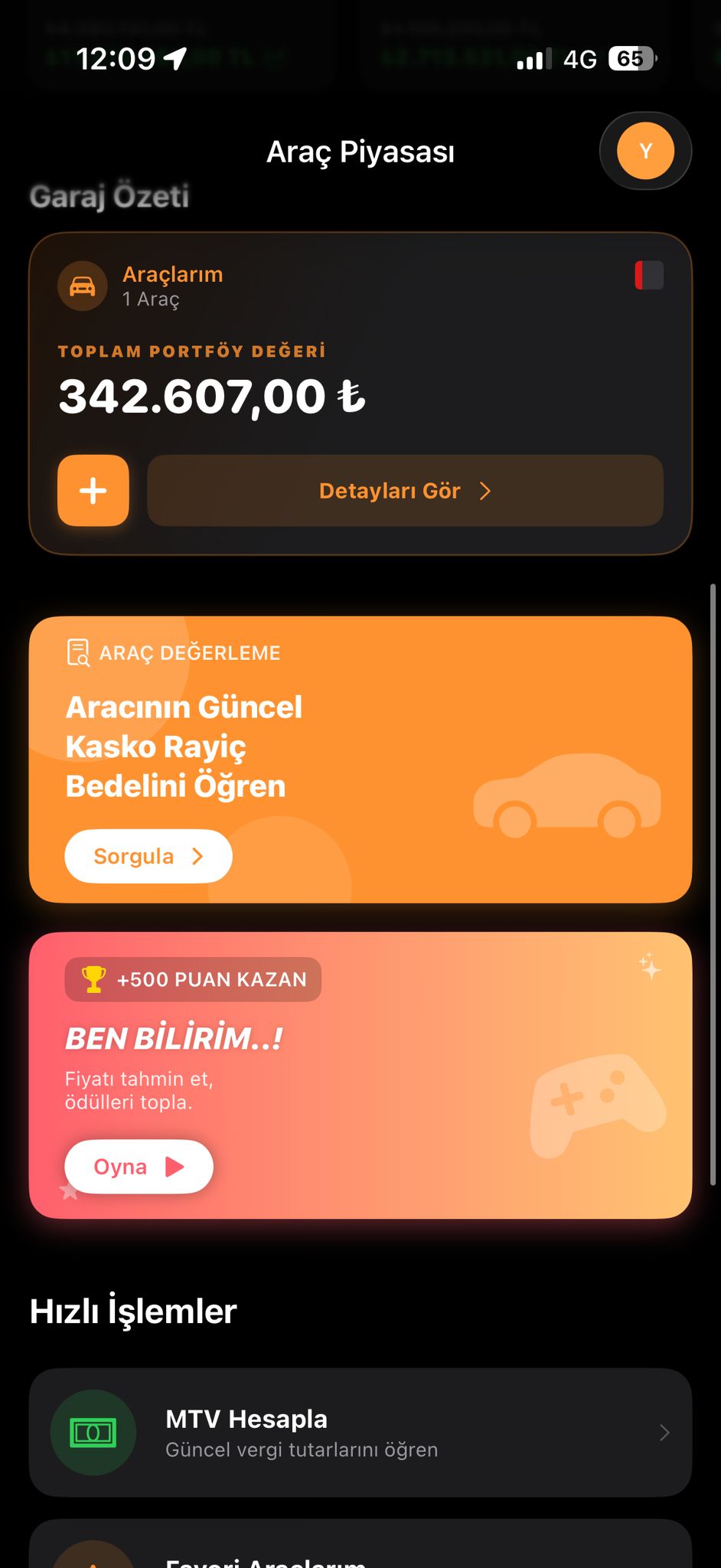Tap the gamepad icon on Ben Bilirim card

point(597,1102)
